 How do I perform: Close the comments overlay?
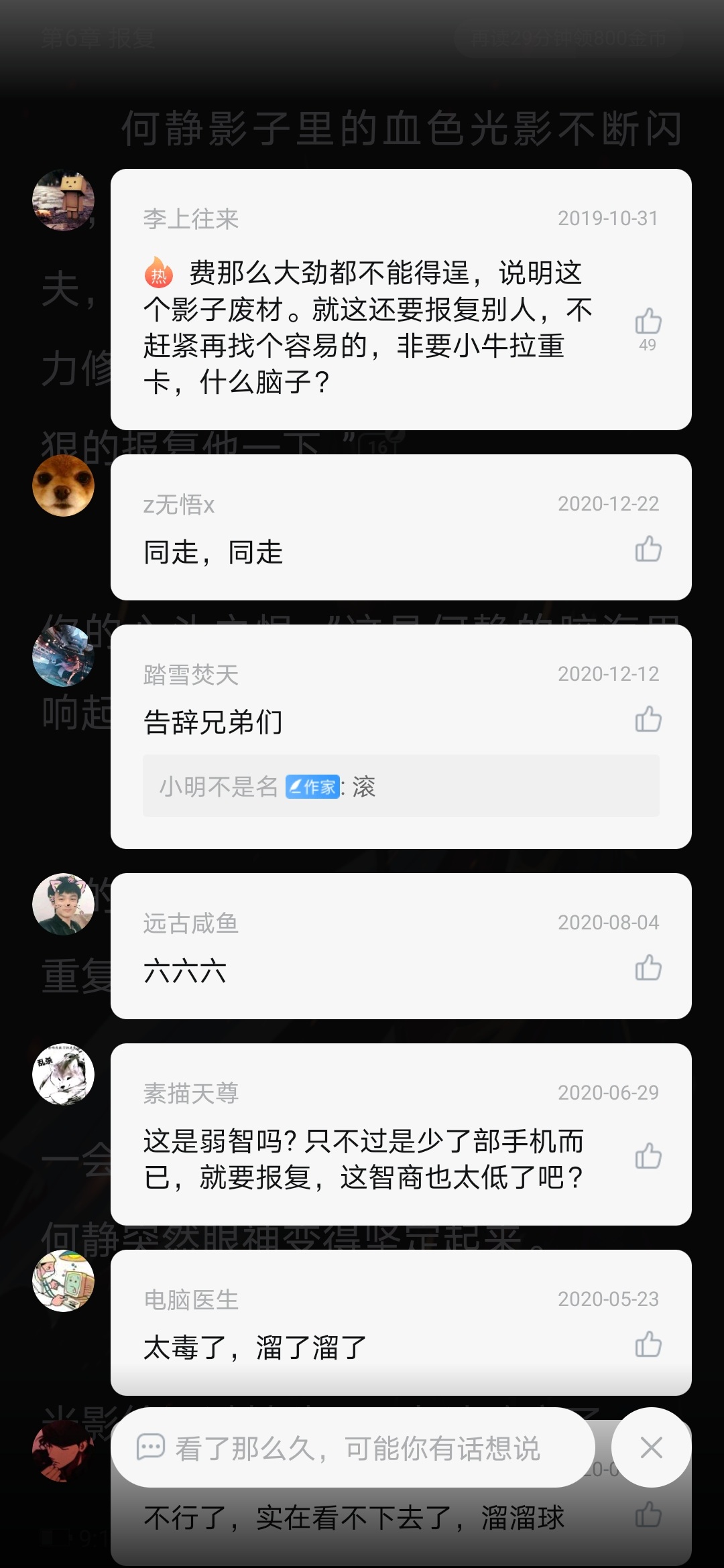point(652,1448)
